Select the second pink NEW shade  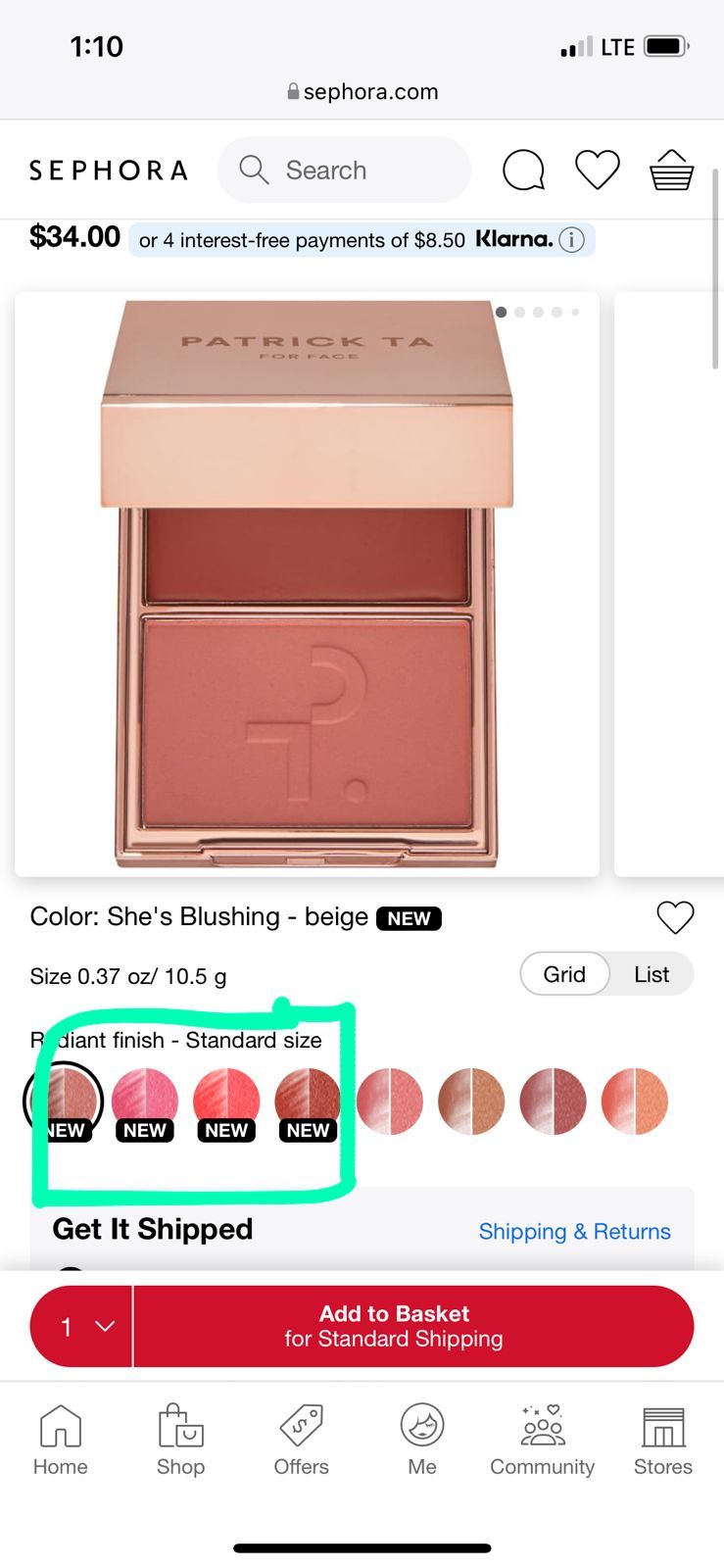[x=145, y=1102]
